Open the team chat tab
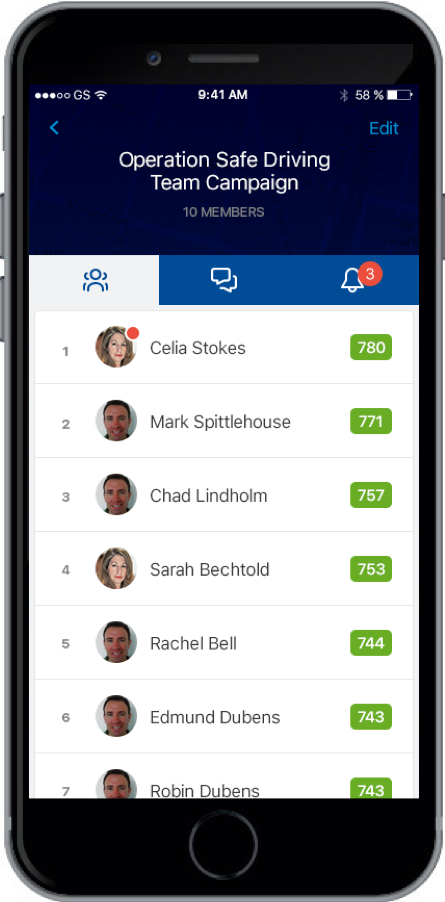 point(224,280)
